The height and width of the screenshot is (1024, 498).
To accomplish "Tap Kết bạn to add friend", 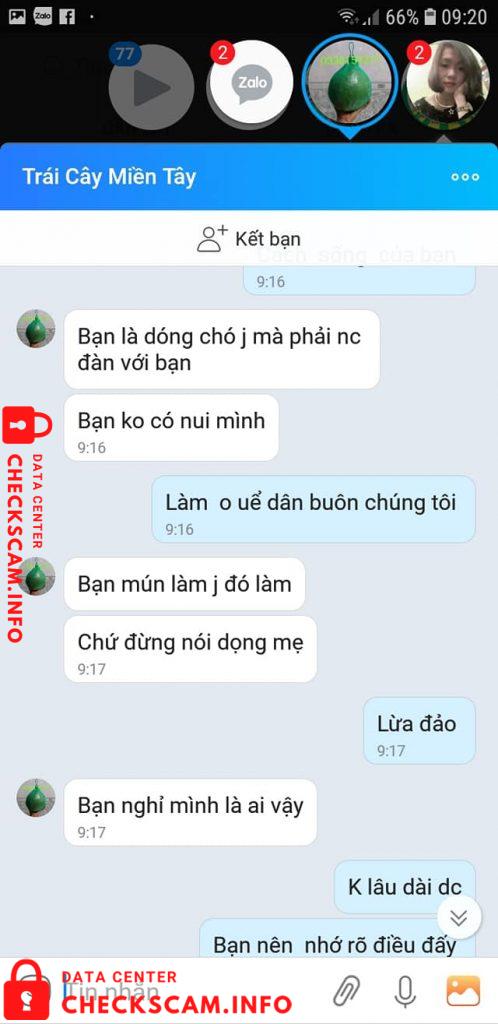I will tap(249, 238).
